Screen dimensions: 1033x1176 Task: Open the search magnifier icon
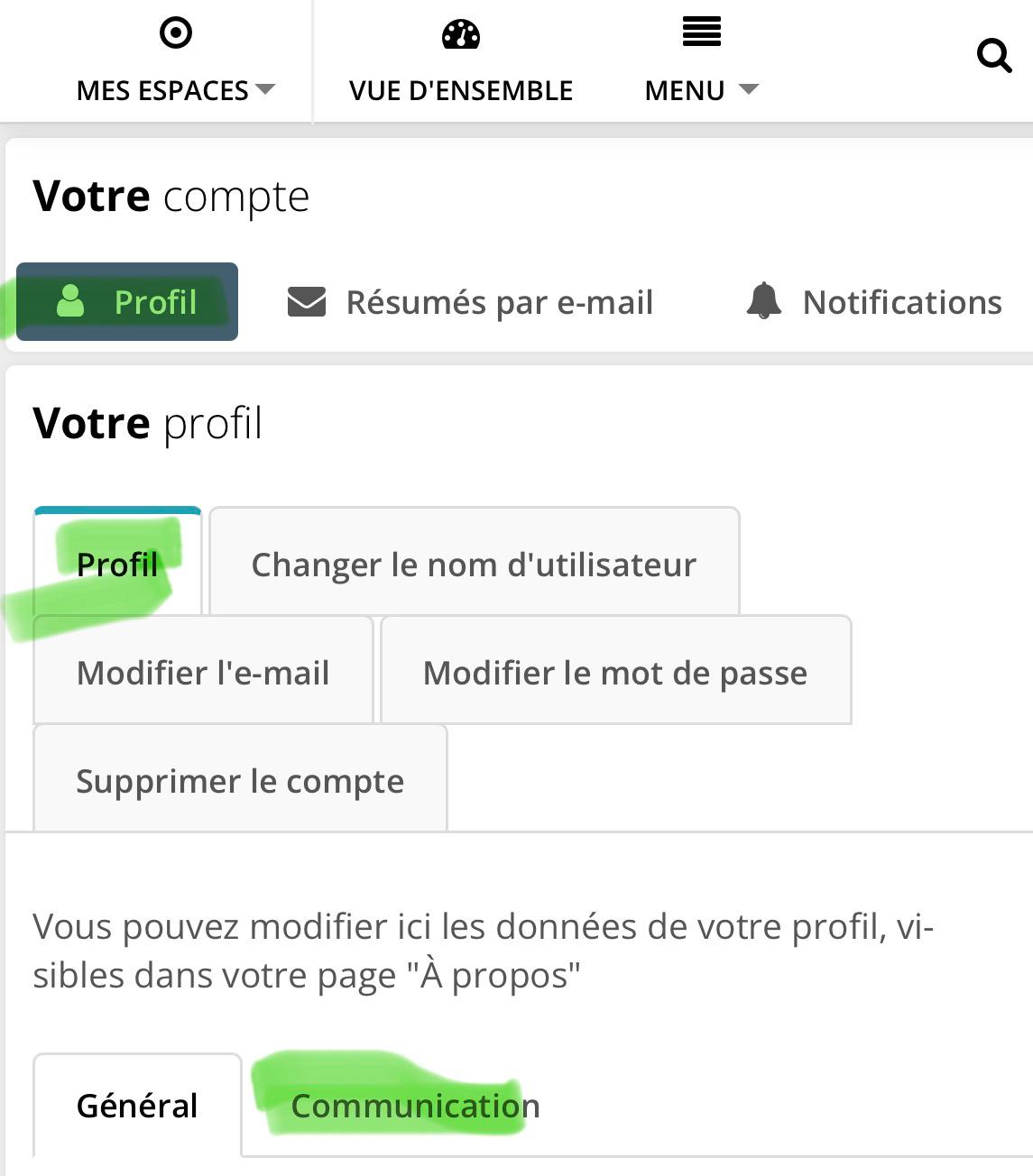click(x=993, y=57)
